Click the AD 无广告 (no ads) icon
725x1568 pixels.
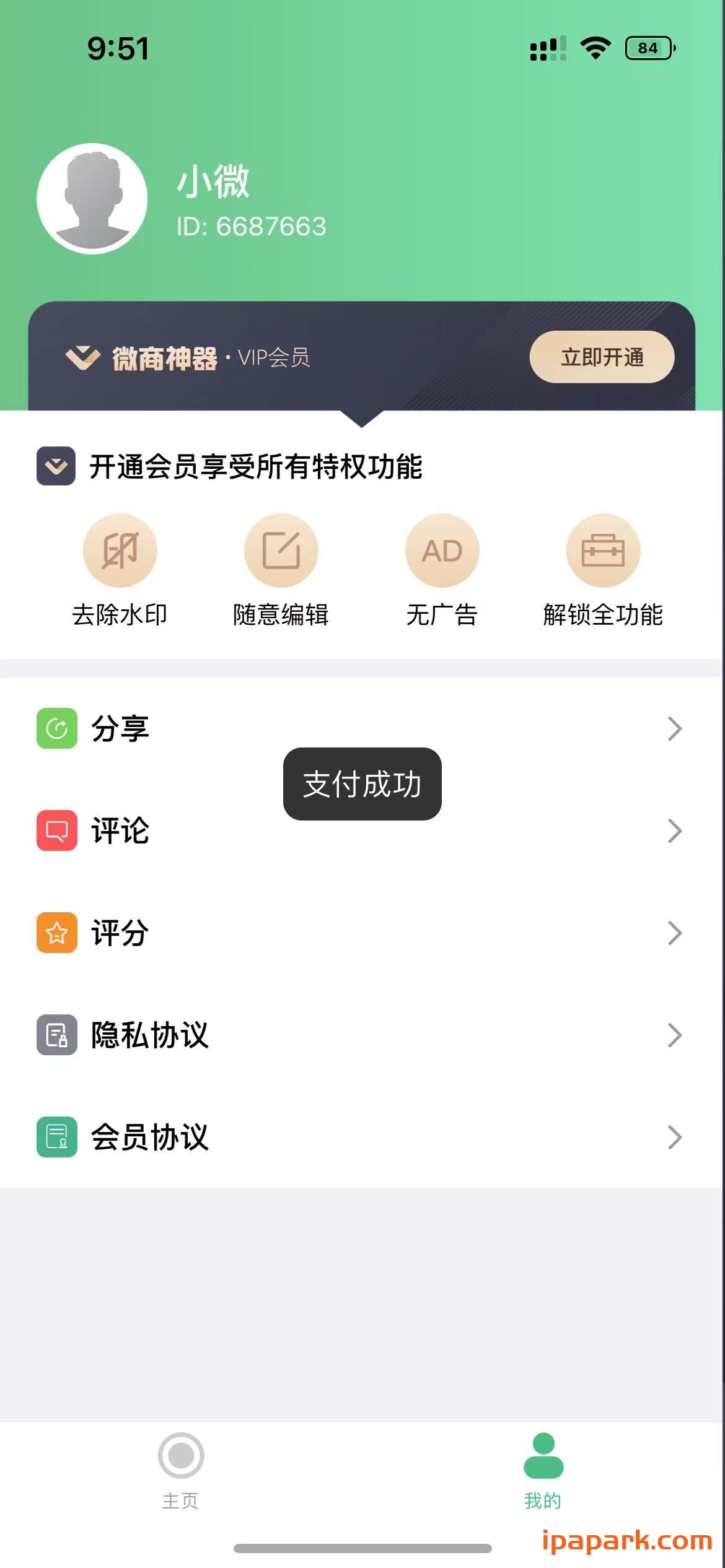[442, 550]
